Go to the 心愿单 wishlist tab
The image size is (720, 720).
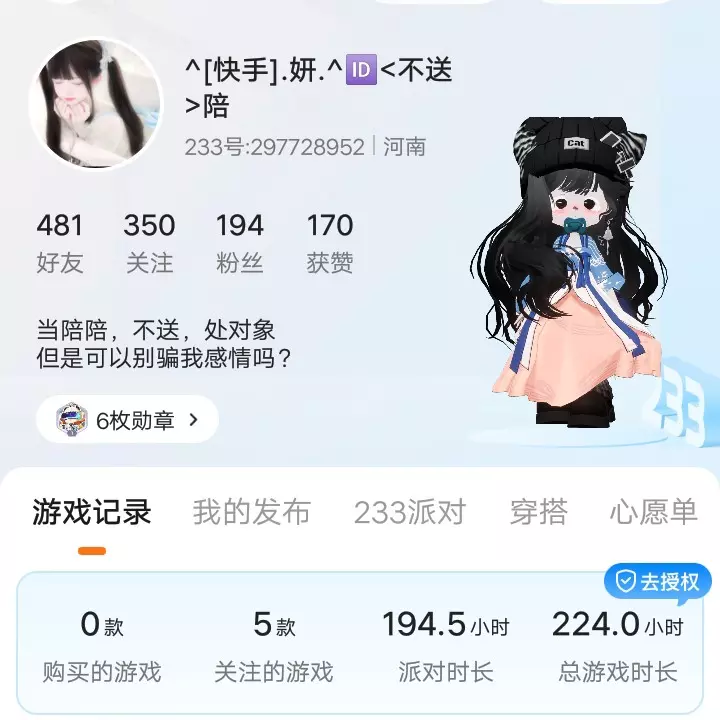(x=653, y=513)
